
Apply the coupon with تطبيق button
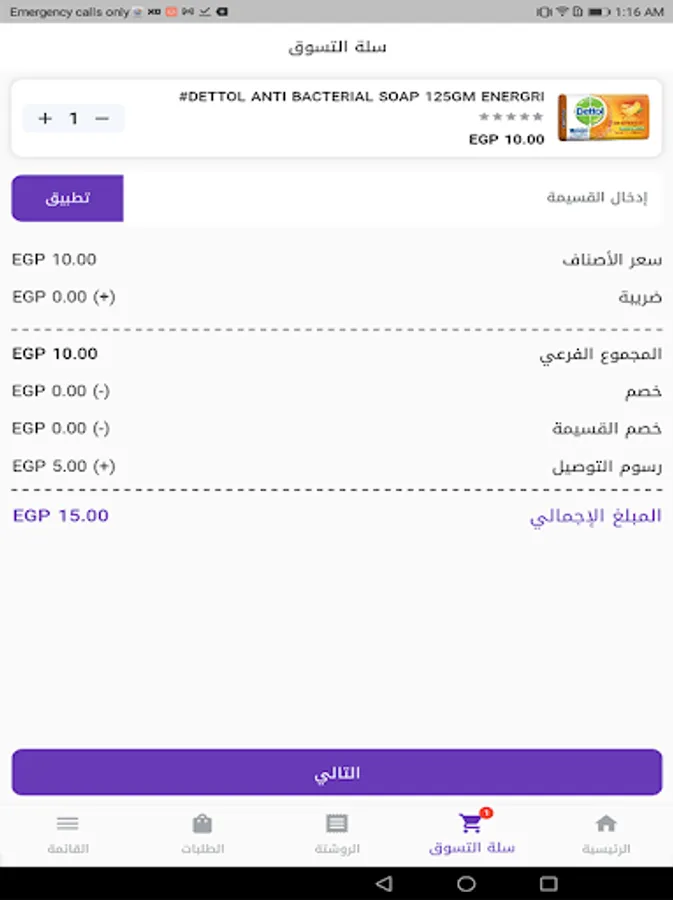[67, 198]
